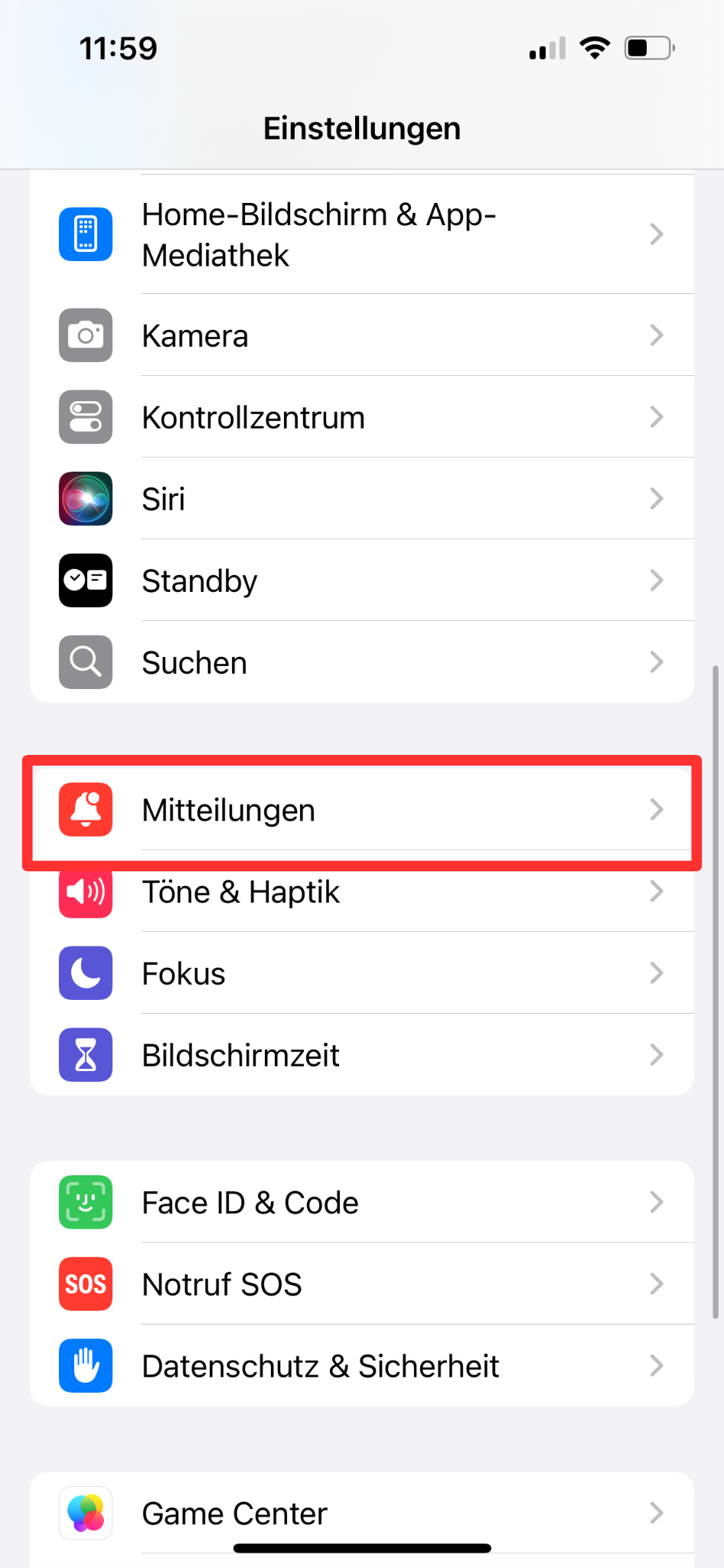View Bildschirmzeit settings
724x1568 pixels.
tap(361, 1055)
